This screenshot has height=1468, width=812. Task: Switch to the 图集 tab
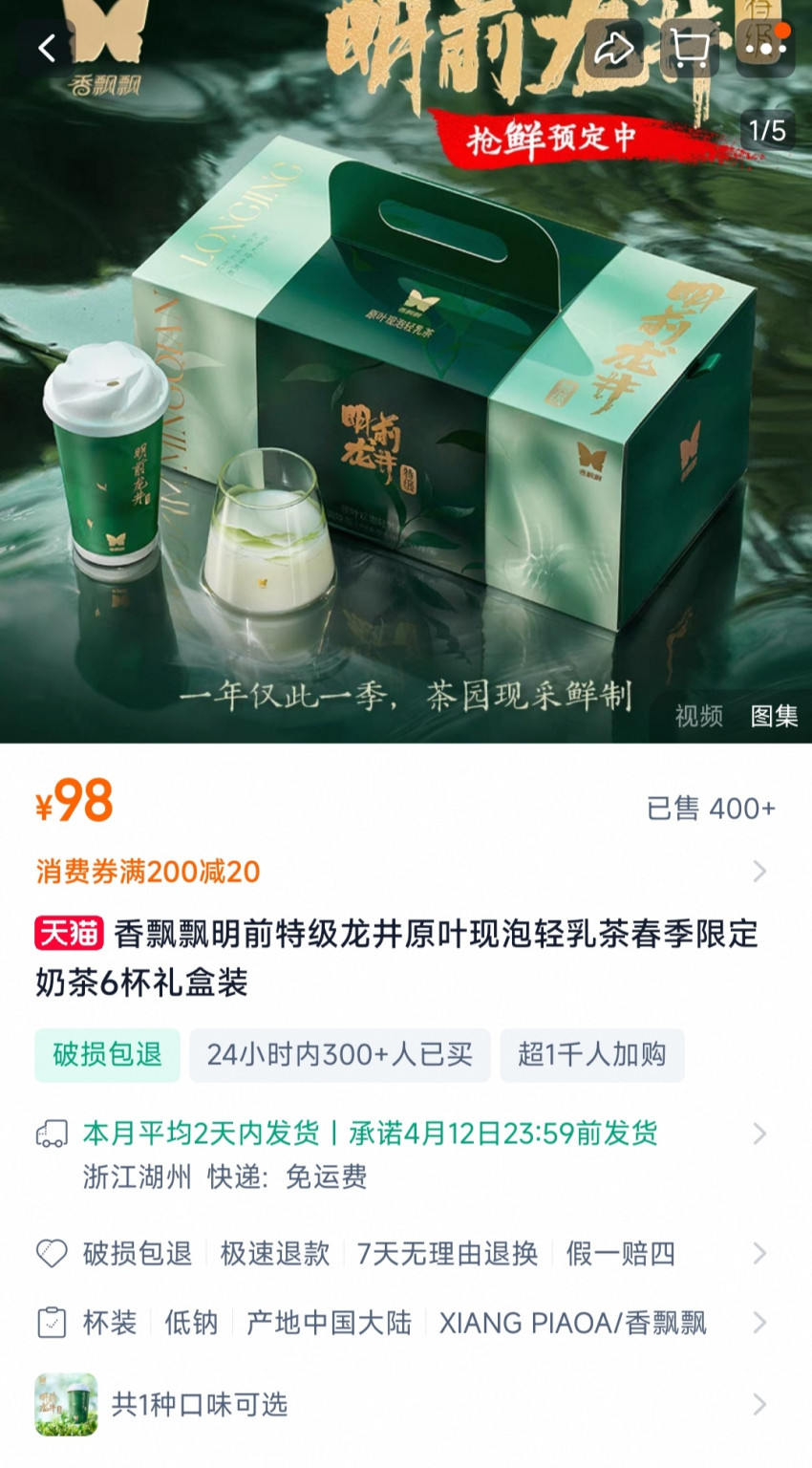tap(774, 716)
